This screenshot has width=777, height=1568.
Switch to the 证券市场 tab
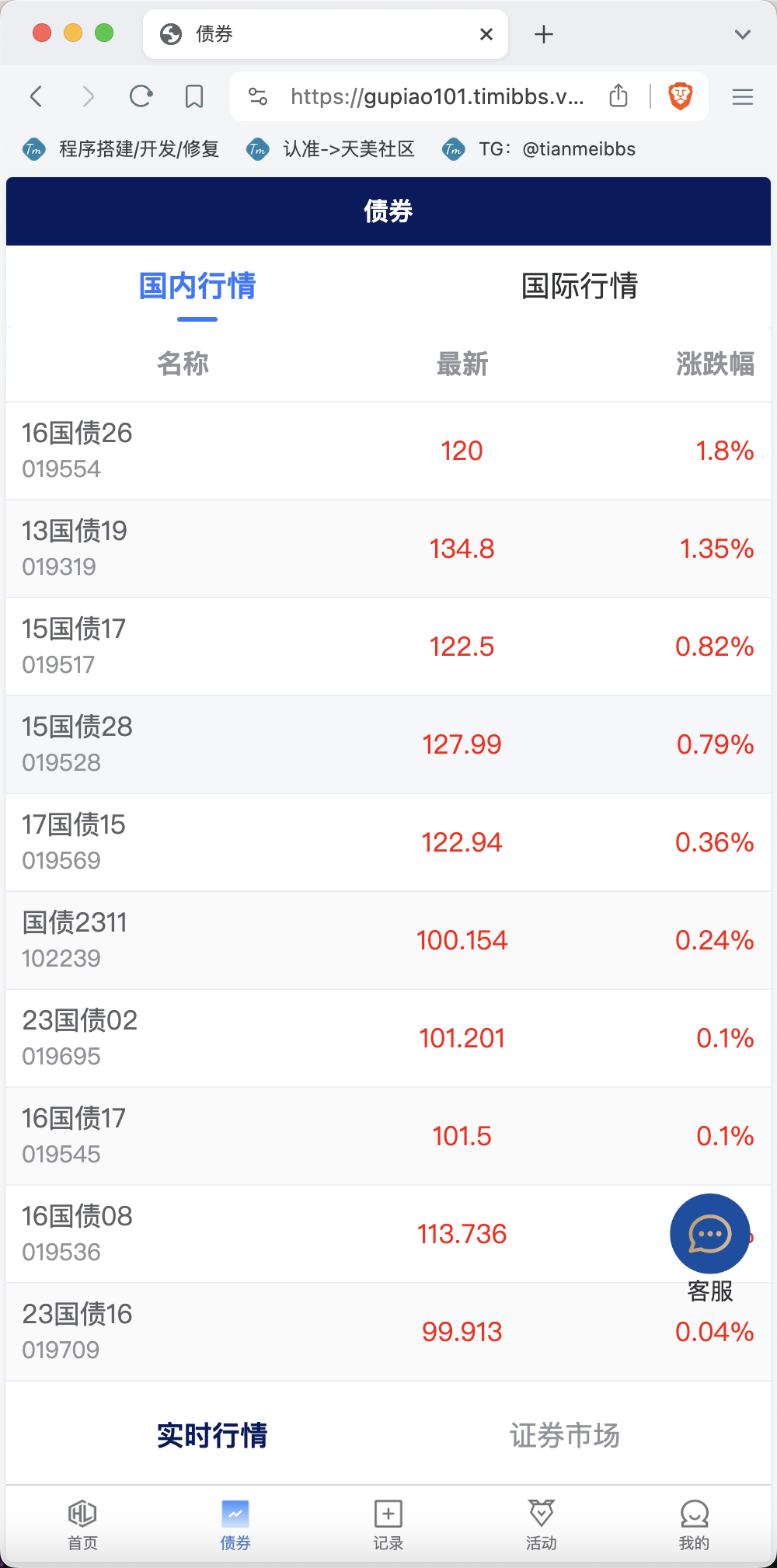pyautogui.click(x=565, y=1435)
